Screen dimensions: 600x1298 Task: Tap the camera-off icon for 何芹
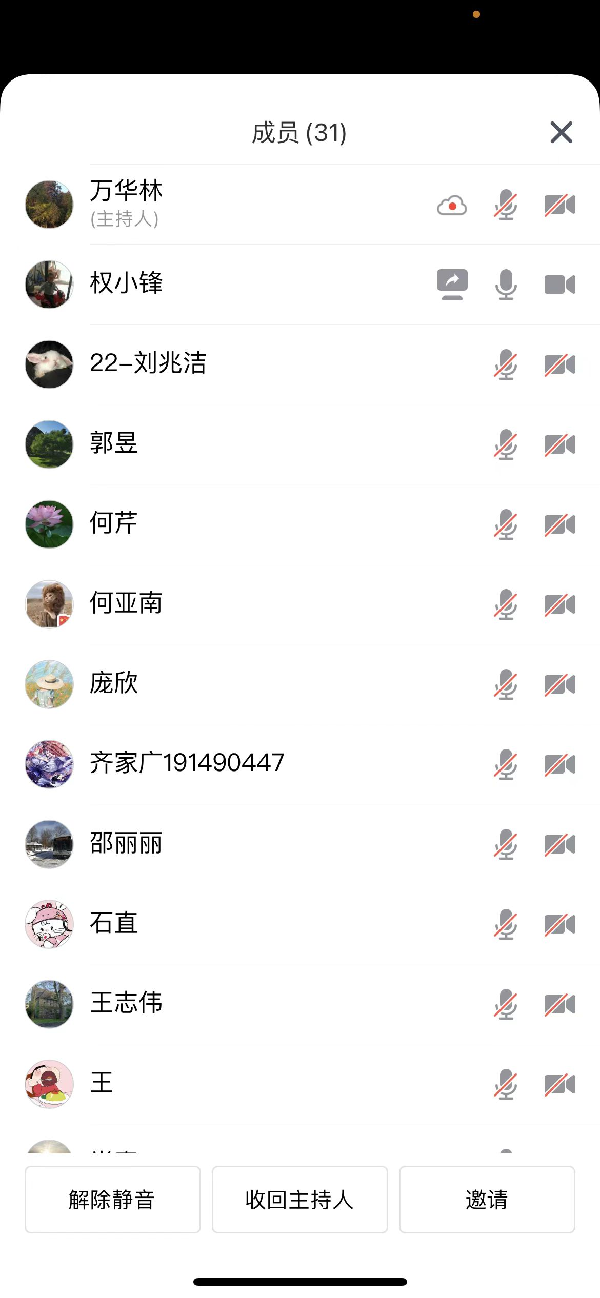coord(560,524)
